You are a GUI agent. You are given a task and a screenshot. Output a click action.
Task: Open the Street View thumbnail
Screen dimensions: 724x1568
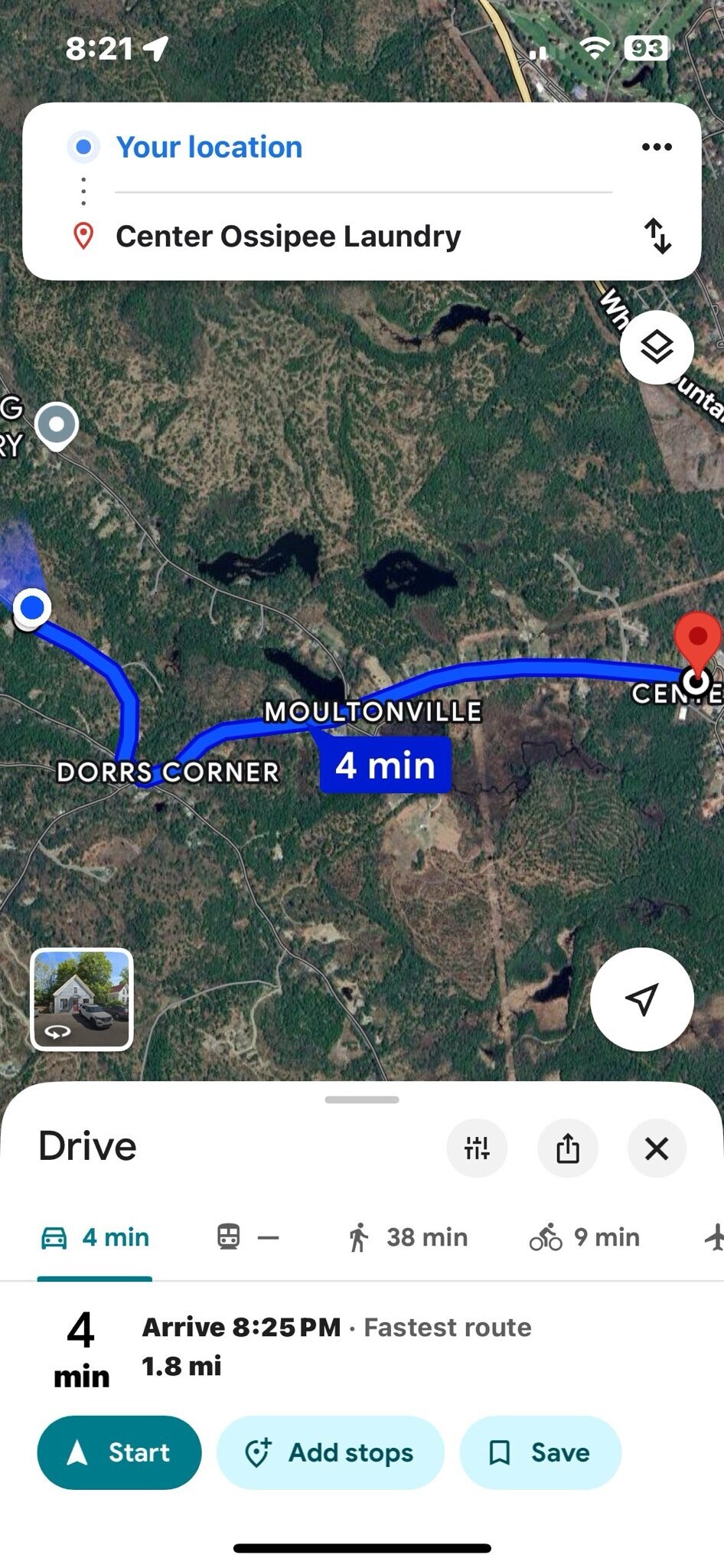[82, 999]
